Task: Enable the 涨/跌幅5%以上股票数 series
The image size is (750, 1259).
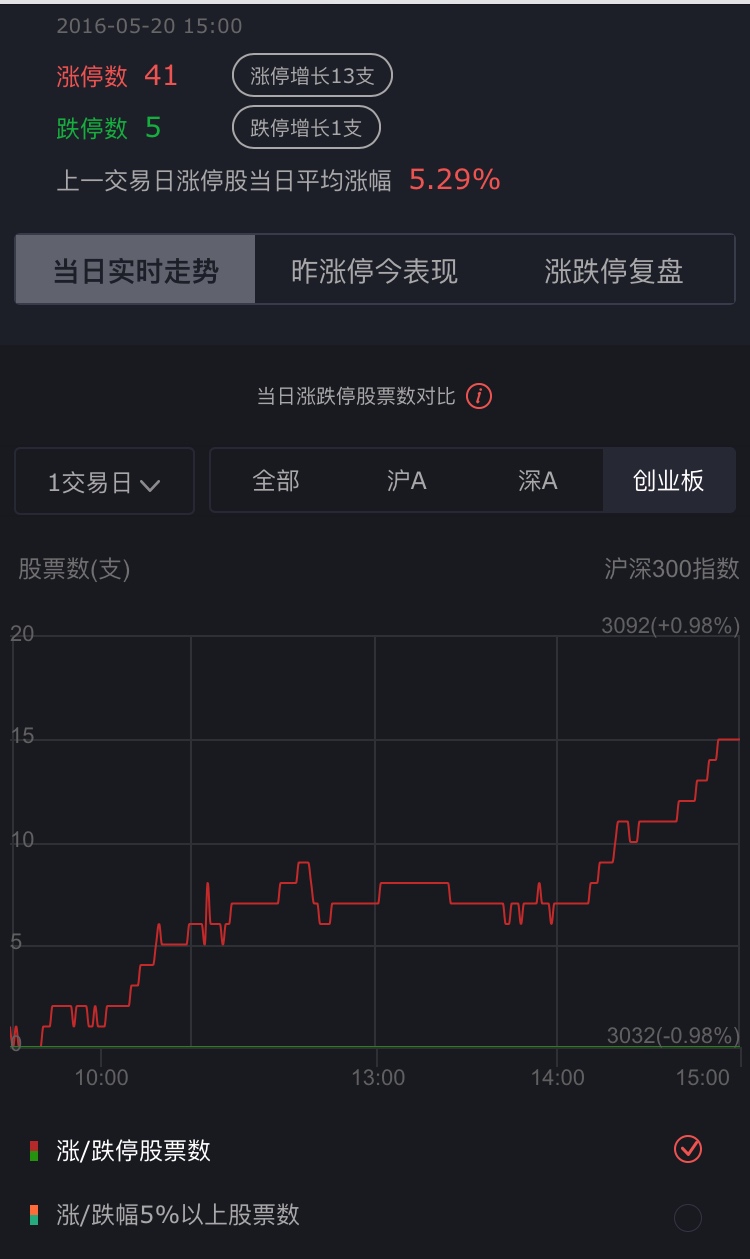Action: (x=688, y=1217)
